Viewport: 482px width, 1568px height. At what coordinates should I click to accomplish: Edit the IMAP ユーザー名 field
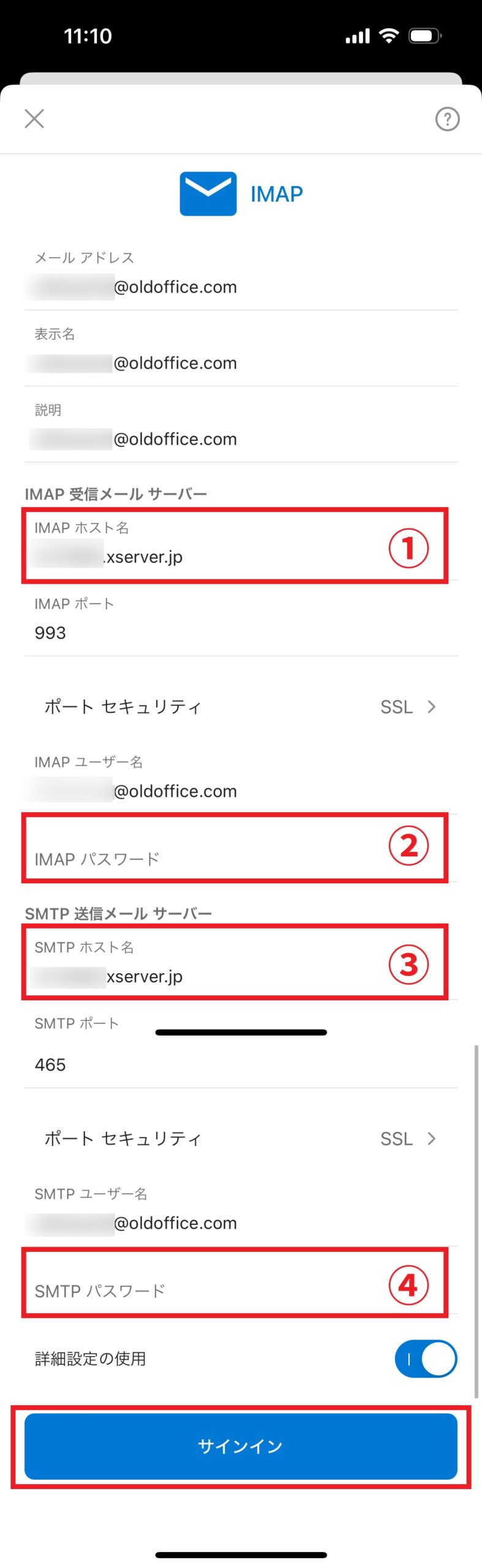point(239,791)
